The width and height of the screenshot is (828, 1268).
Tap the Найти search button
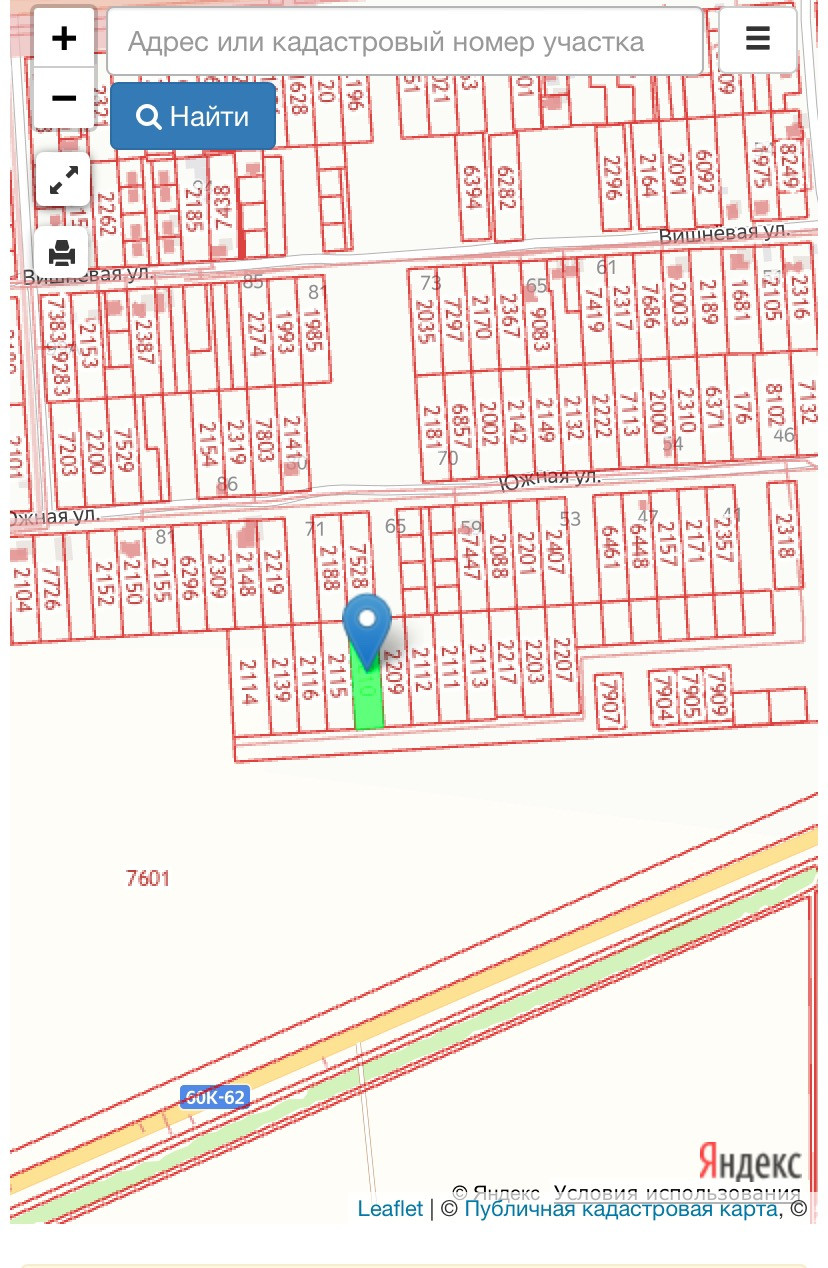pos(193,117)
